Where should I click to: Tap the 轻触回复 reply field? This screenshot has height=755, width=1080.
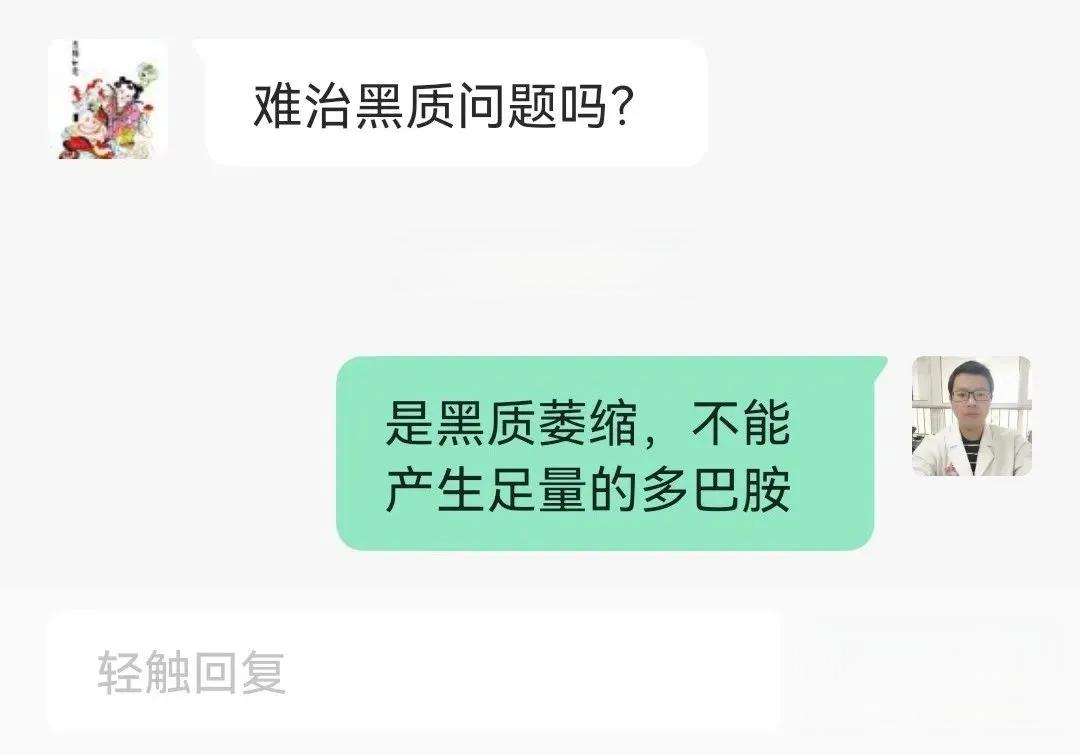pos(413,671)
